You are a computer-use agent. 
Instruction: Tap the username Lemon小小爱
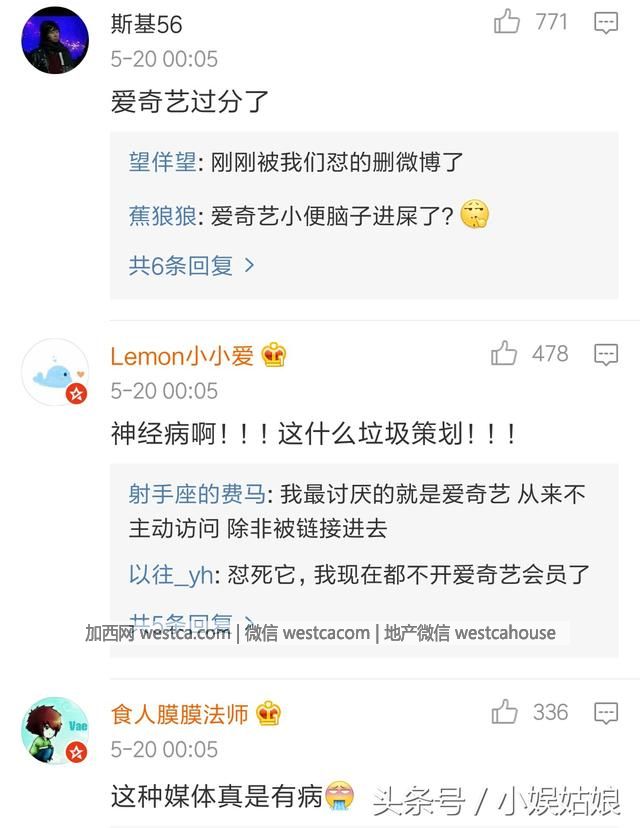(182, 355)
